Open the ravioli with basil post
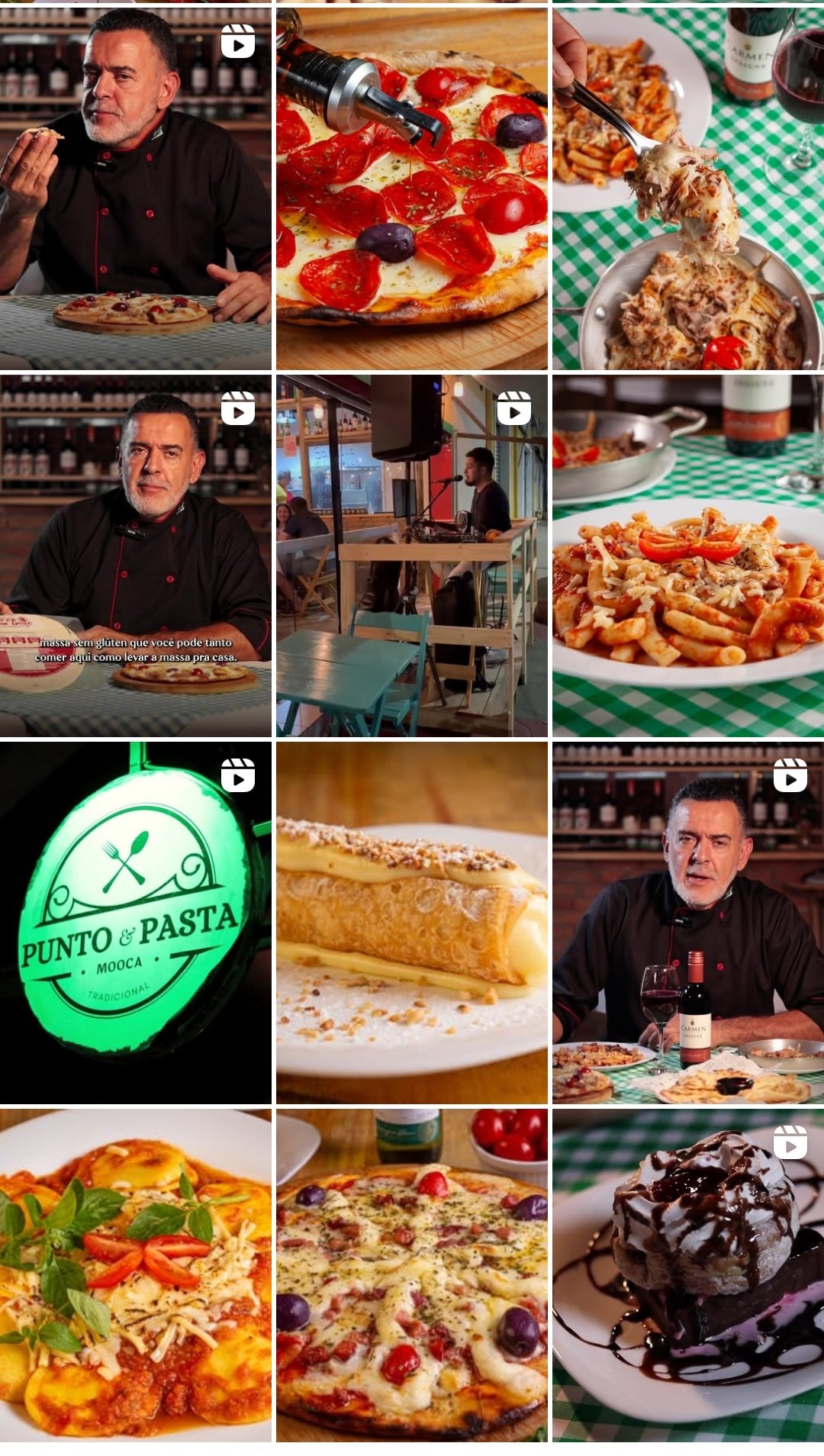Image resolution: width=824 pixels, height=1456 pixels. [x=135, y=1275]
